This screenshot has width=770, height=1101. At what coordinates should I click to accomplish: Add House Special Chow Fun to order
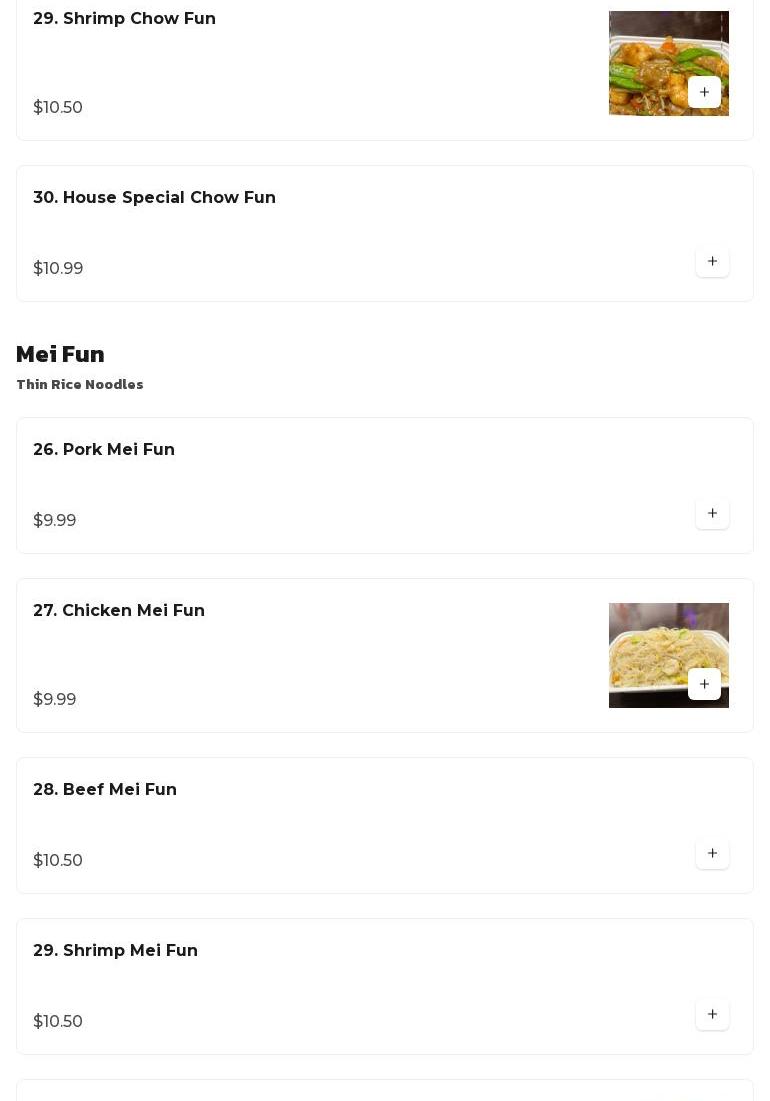[x=712, y=262]
